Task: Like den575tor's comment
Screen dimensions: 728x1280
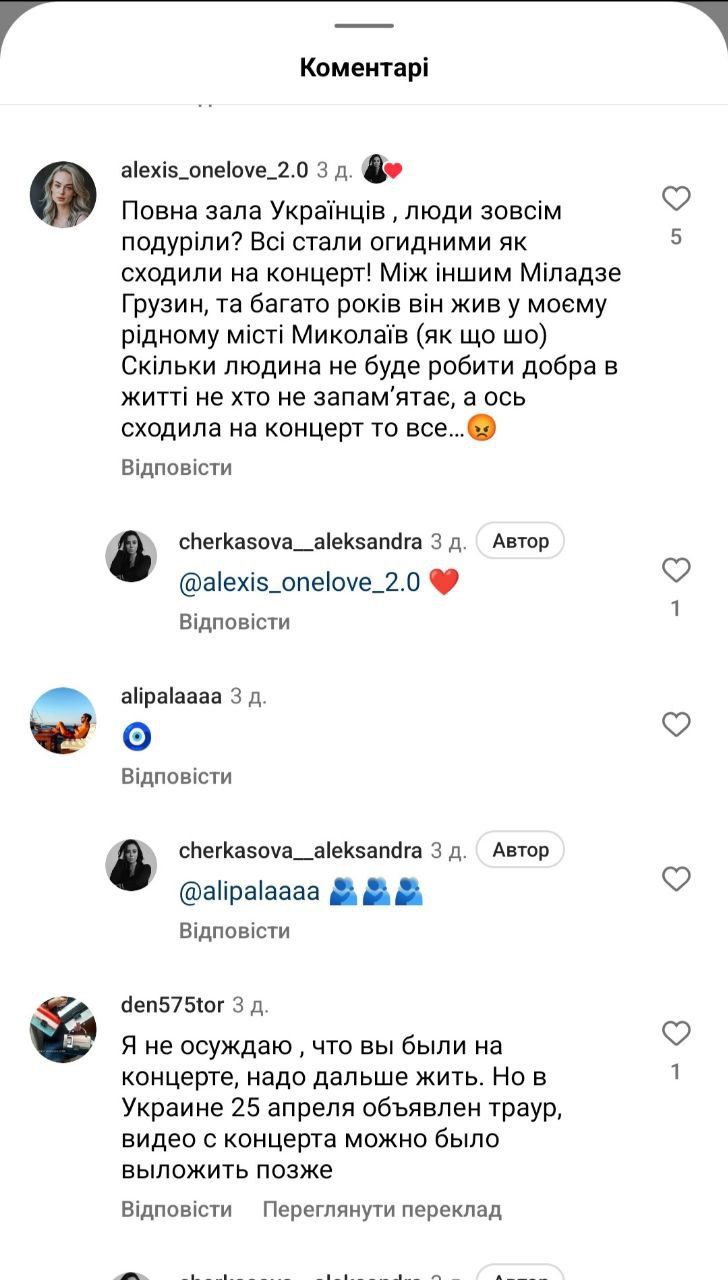Action: (x=676, y=1033)
